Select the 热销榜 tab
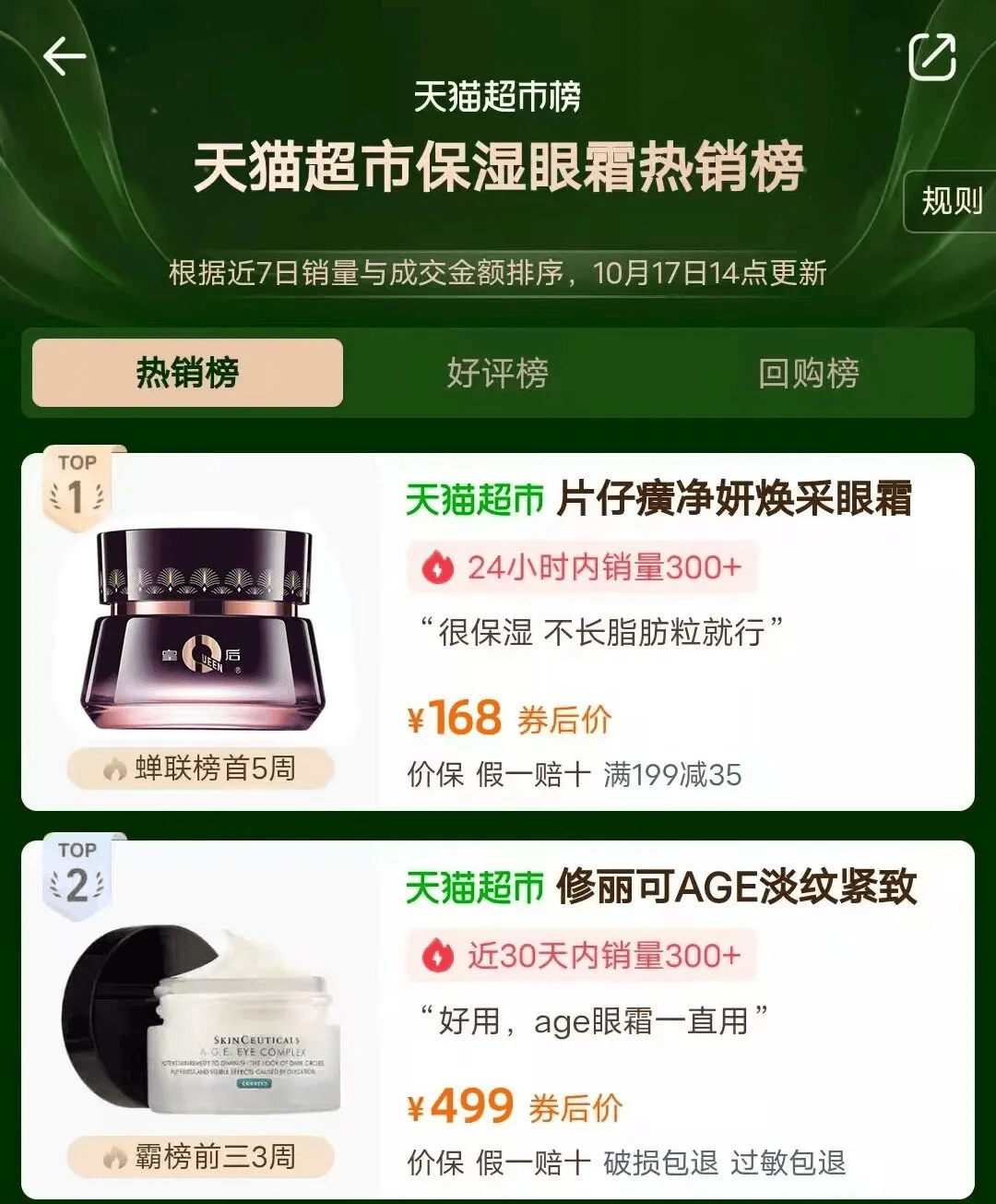996x1204 pixels. 187,373
